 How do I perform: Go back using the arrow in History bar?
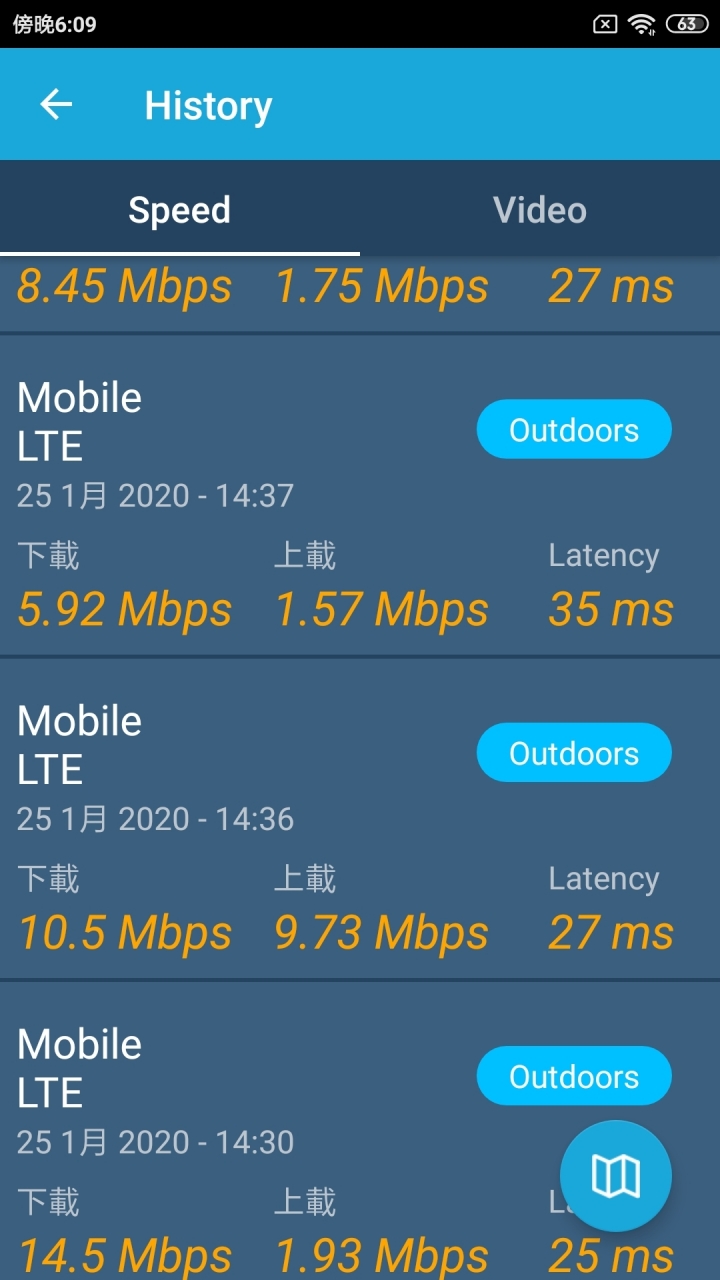click(56, 104)
